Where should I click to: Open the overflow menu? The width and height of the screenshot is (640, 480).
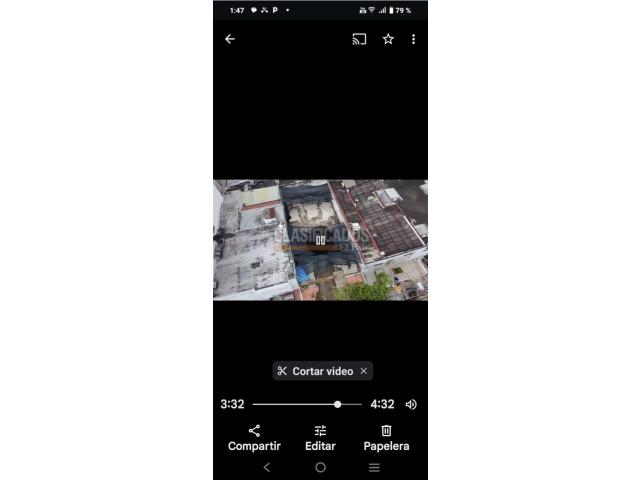[413, 39]
